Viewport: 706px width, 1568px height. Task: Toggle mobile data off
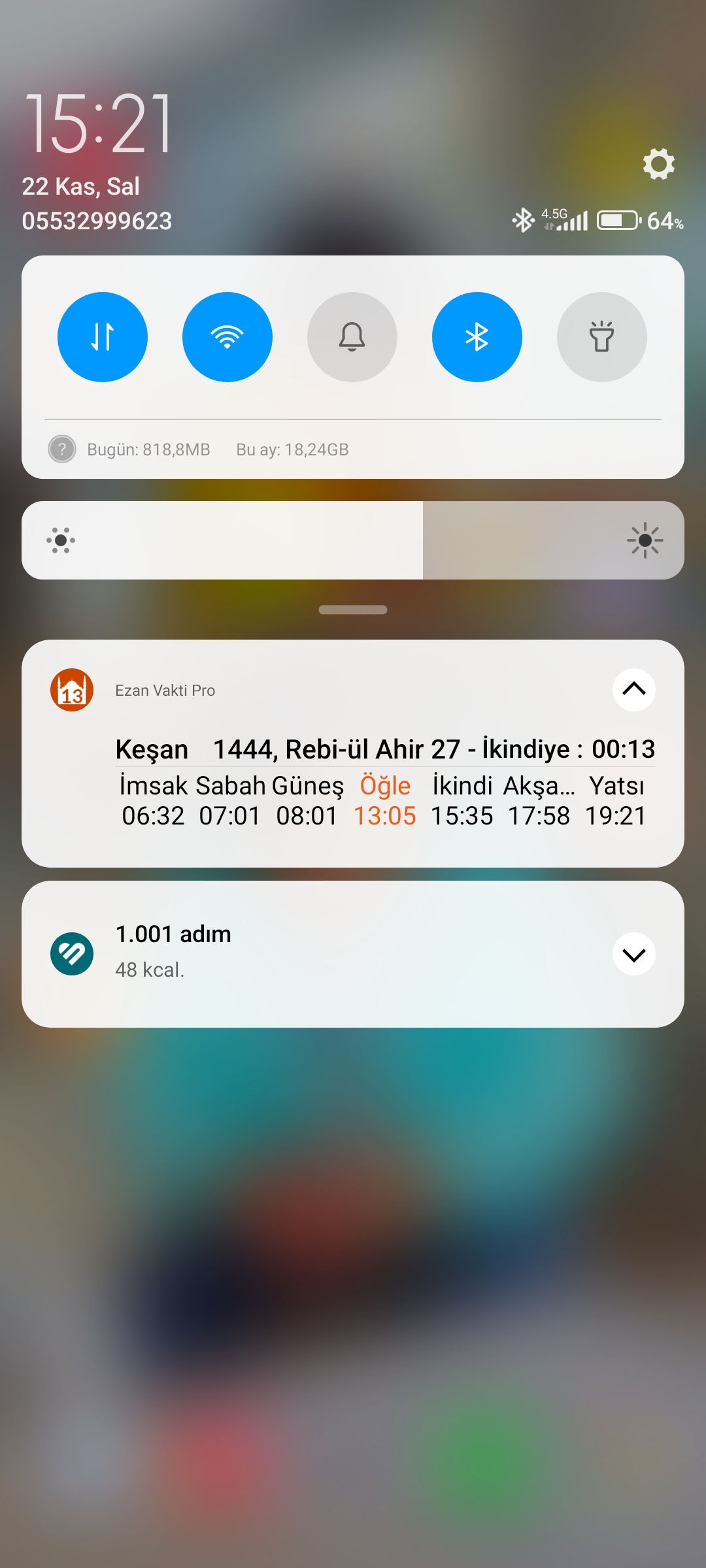103,337
